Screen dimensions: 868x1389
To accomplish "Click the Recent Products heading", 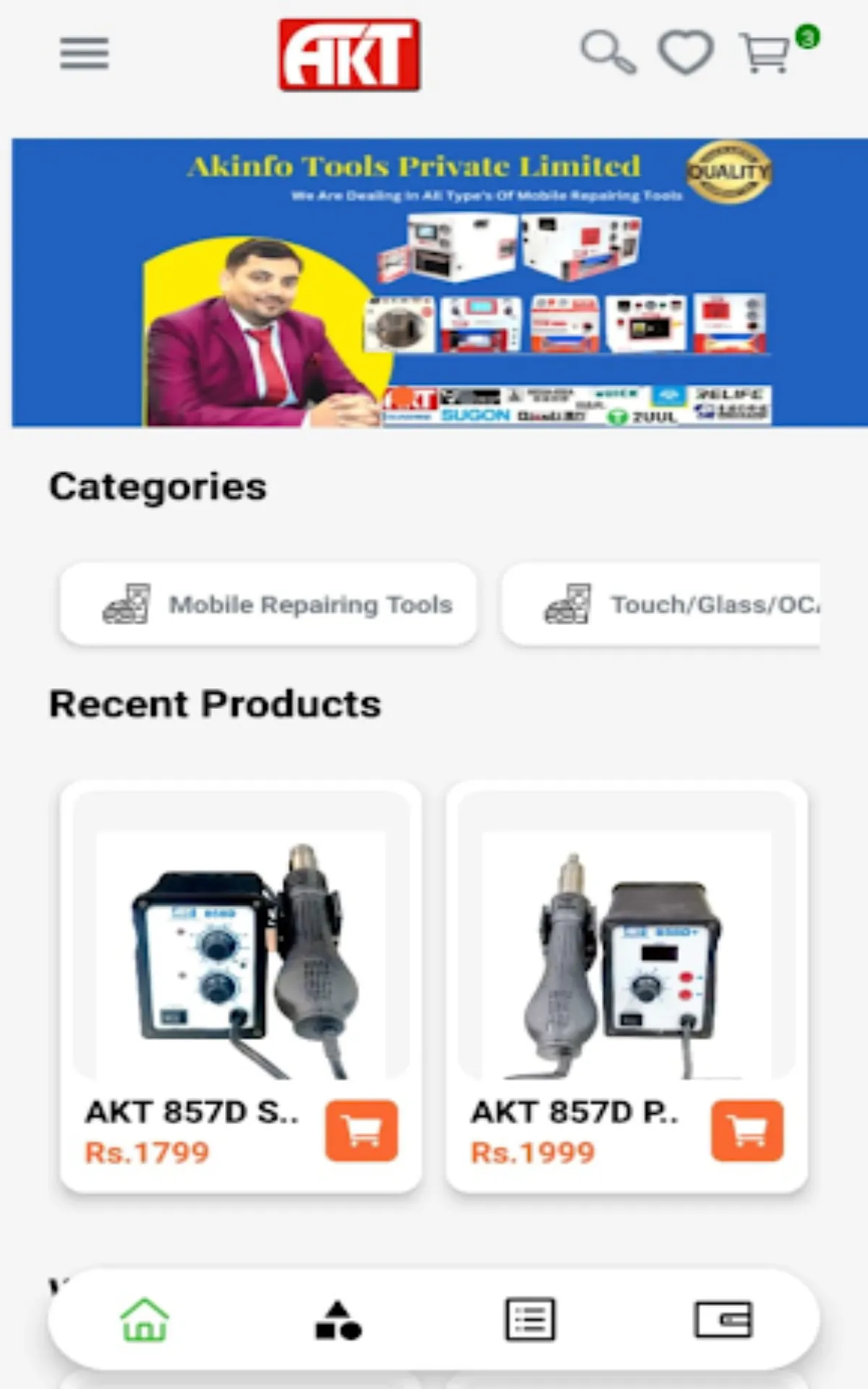I will [x=216, y=701].
